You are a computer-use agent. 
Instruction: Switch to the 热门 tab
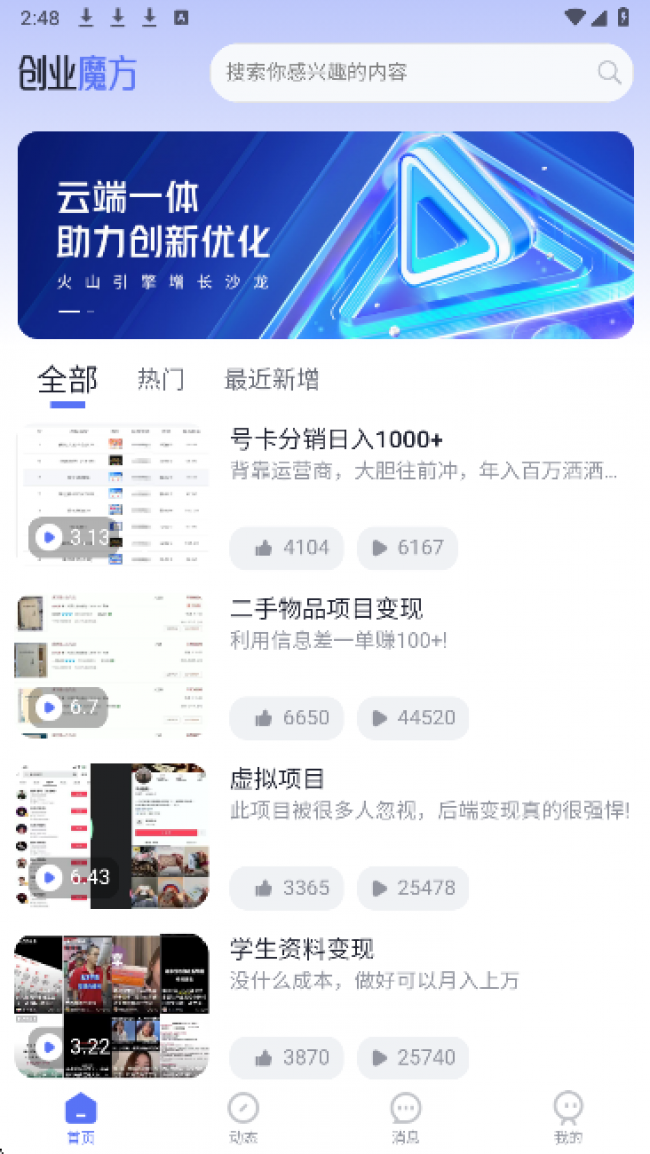point(161,380)
